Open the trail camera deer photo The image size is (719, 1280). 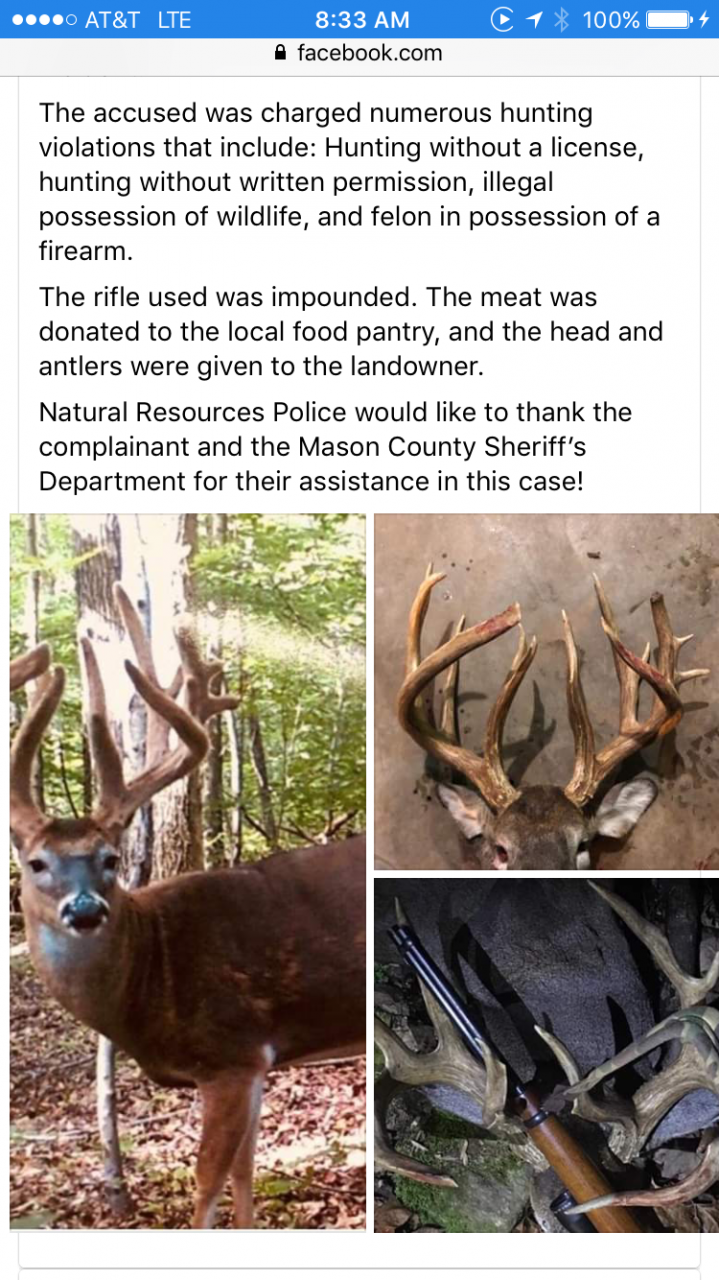click(x=188, y=870)
